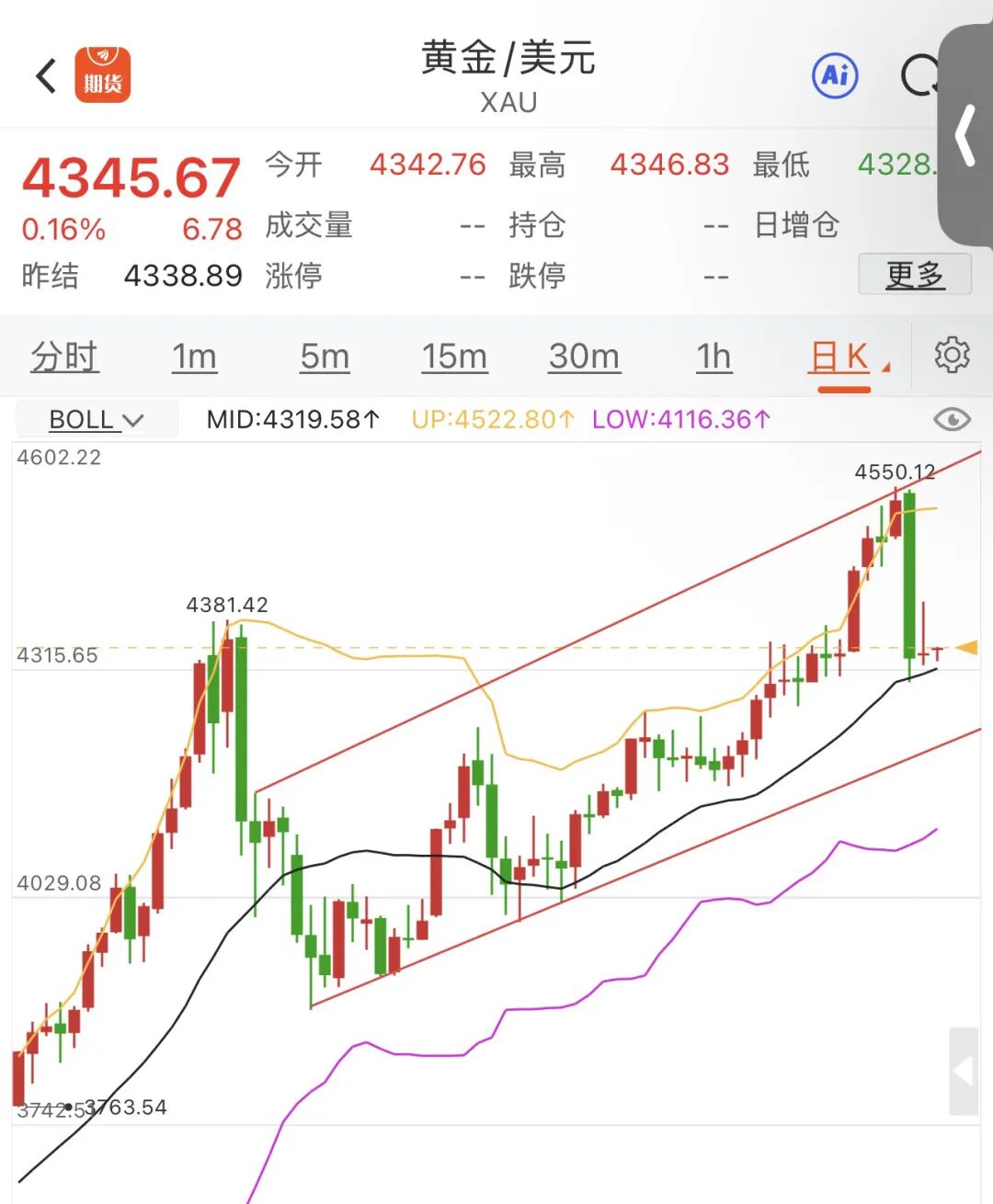Toggle indicator visibility with the eye icon
The image size is (993, 1204).
(952, 420)
